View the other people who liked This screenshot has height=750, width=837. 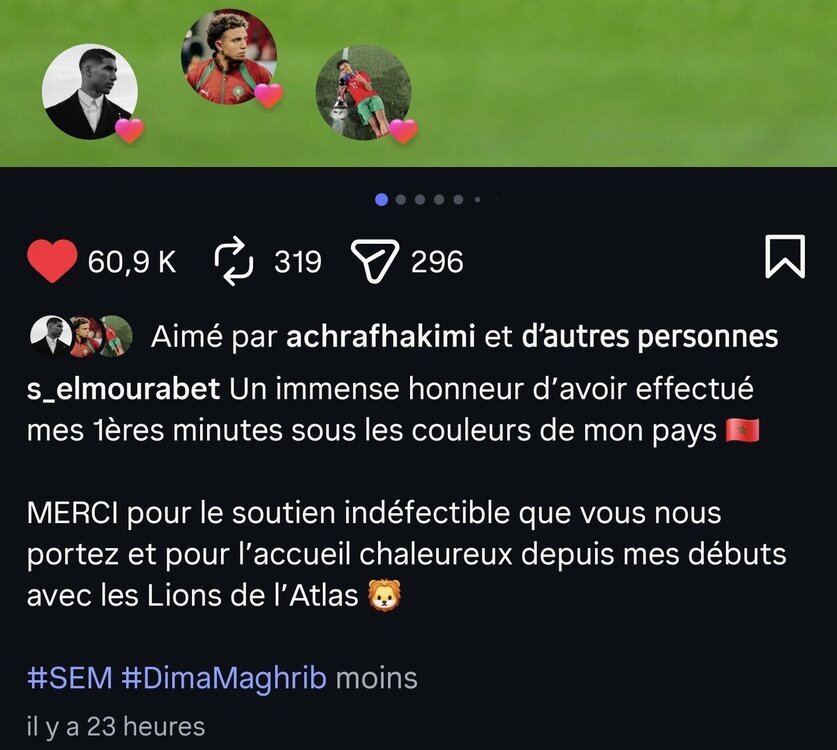click(x=649, y=338)
